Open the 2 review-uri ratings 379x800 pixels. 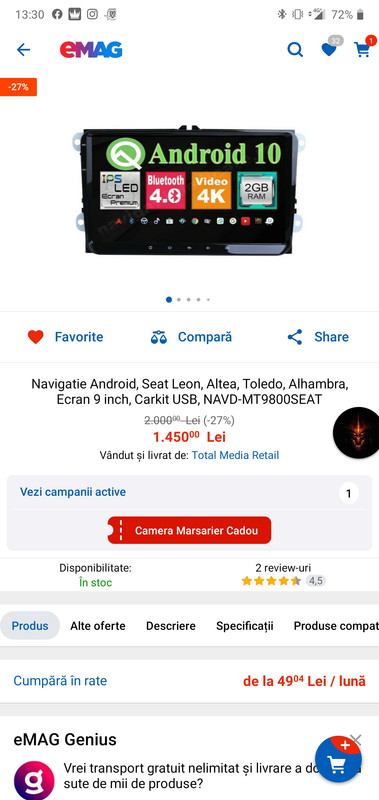[283, 574]
